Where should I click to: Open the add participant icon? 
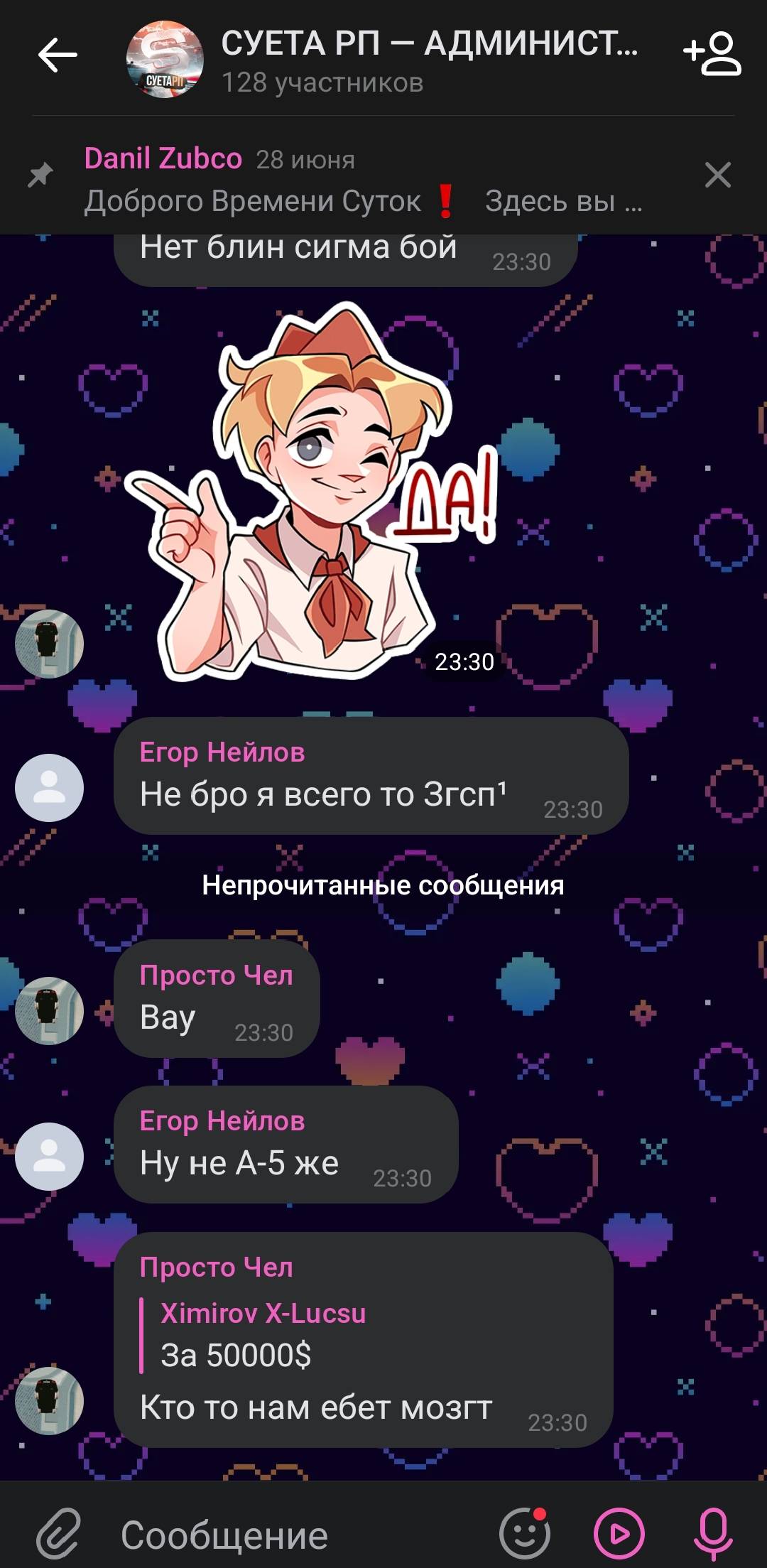[712, 54]
